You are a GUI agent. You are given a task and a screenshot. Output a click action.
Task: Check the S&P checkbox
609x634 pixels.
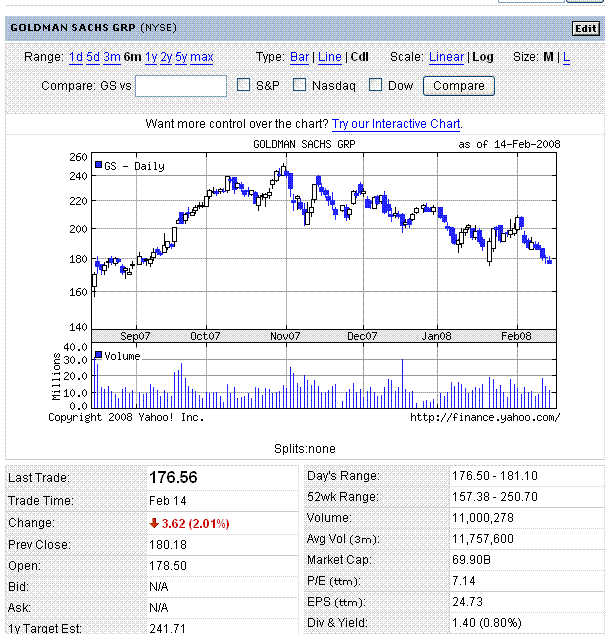tap(243, 85)
